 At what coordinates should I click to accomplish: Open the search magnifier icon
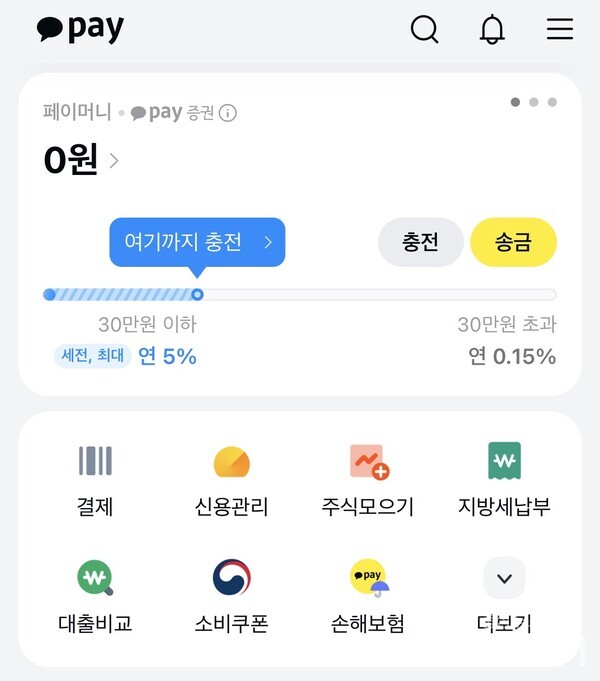[x=425, y=29]
